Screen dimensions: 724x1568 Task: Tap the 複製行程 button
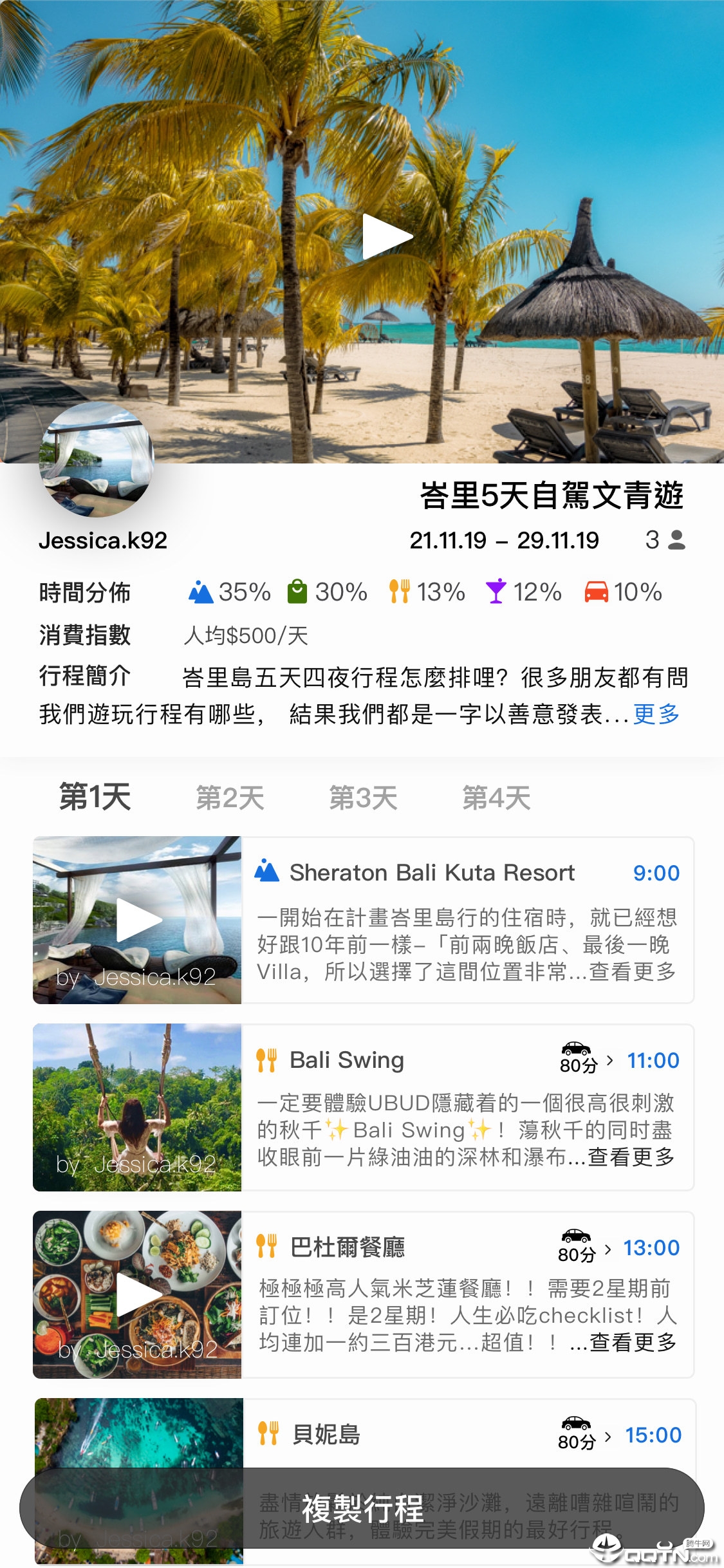[362, 1509]
